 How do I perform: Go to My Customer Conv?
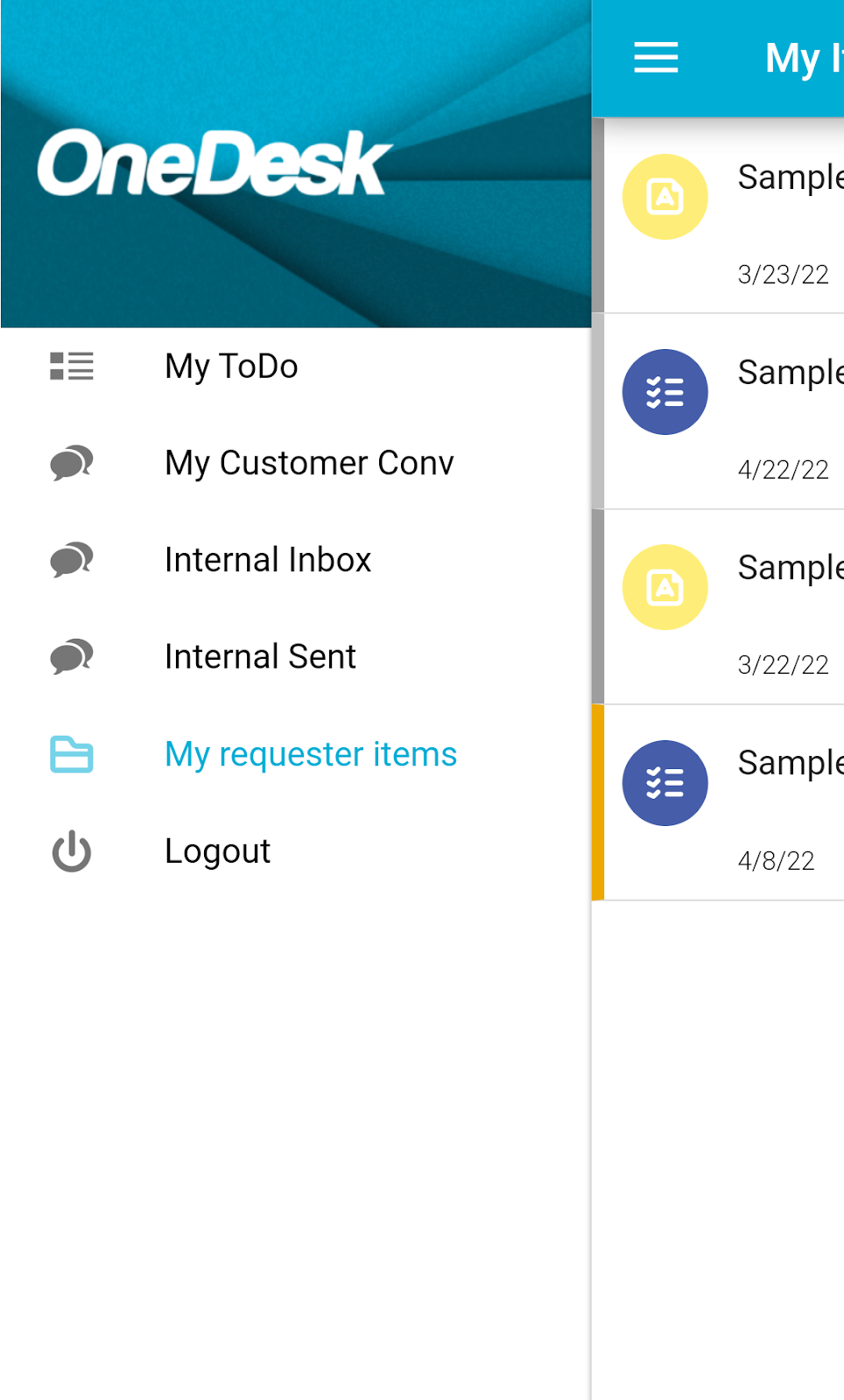pyautogui.click(x=308, y=463)
